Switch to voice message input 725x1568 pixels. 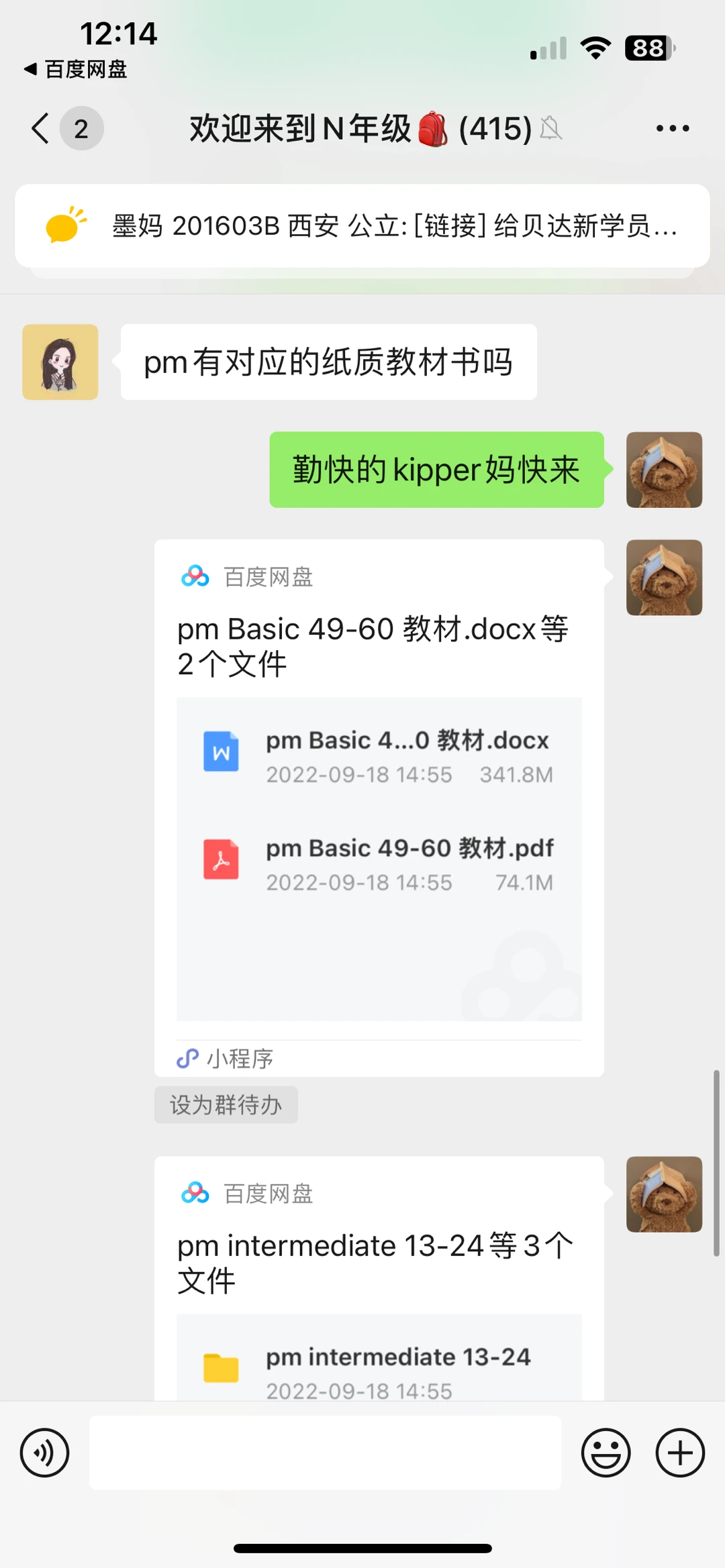click(44, 1453)
